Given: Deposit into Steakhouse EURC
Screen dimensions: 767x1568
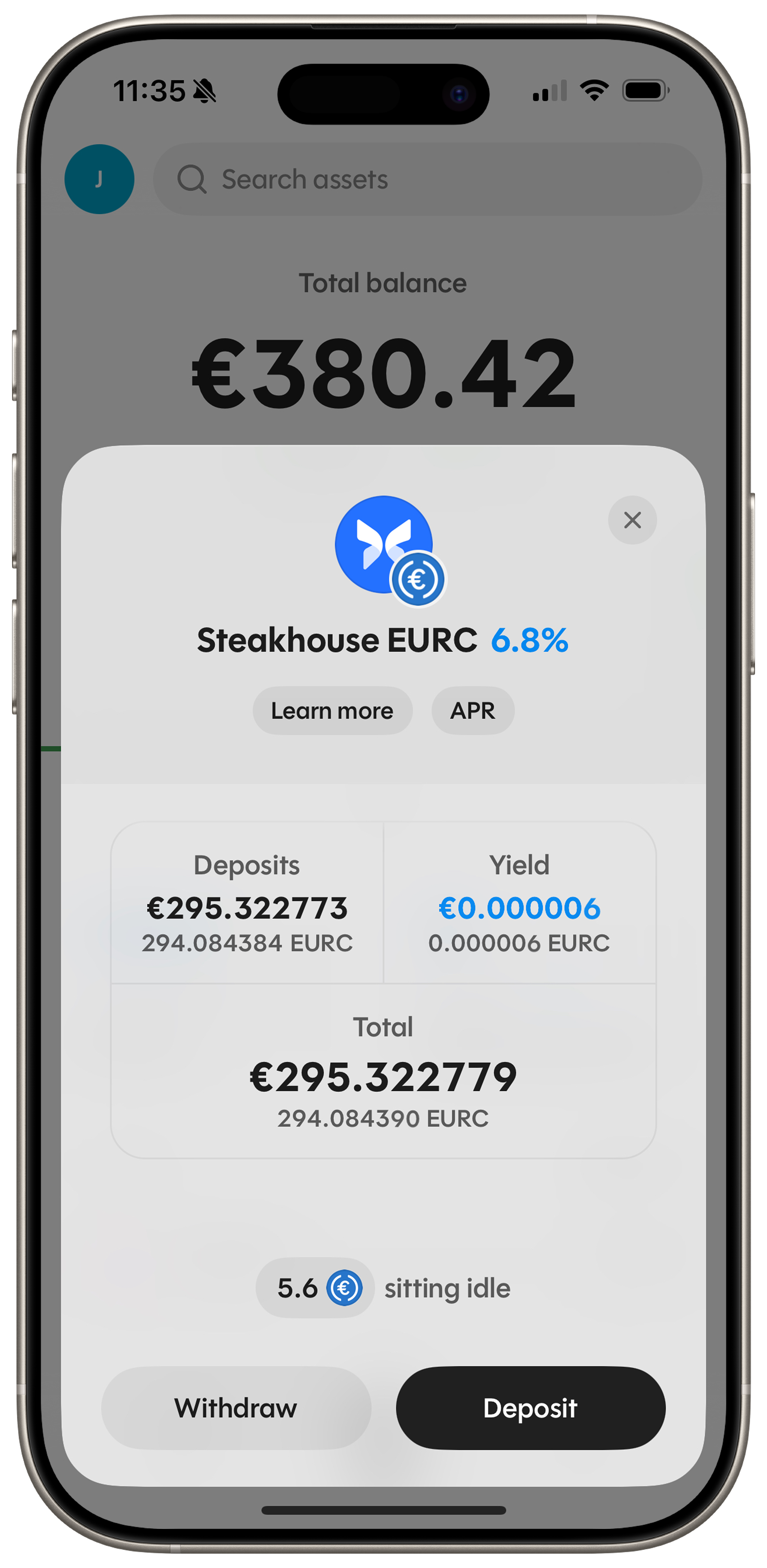Looking at the screenshot, I should [x=530, y=1408].
